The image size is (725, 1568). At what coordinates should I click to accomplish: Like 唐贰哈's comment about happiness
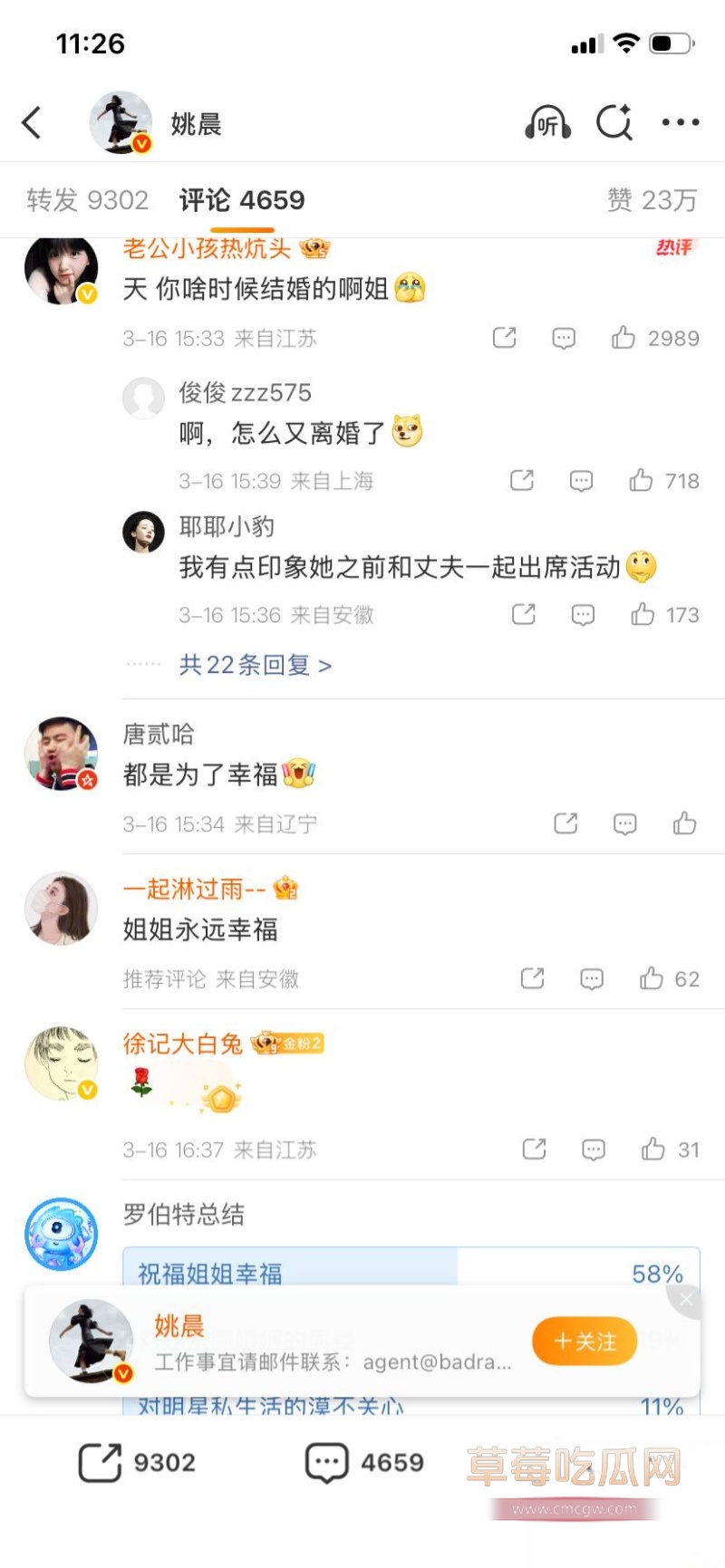686,823
